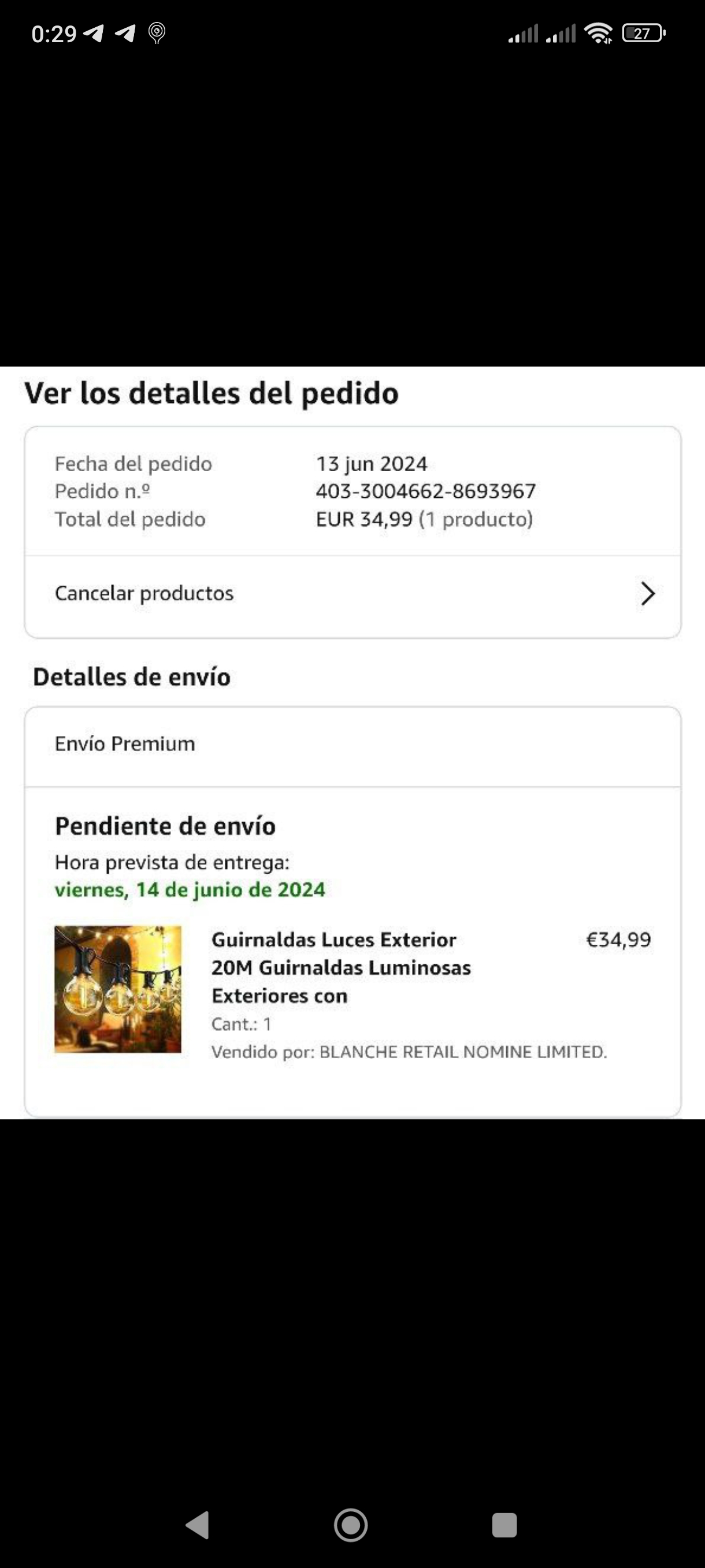
Task: Return to the home screen
Action: tap(351, 1525)
